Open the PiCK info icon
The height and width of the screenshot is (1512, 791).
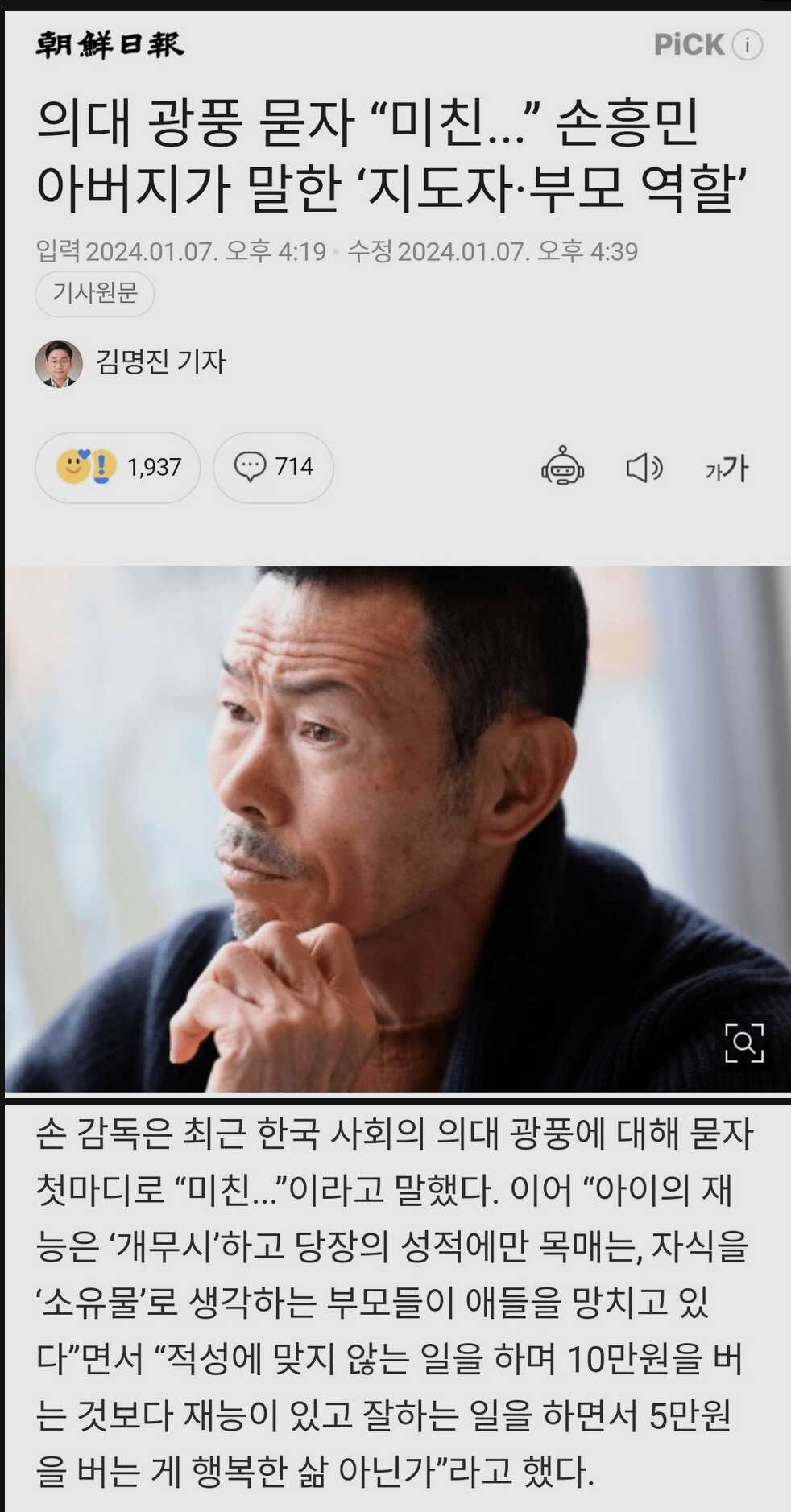[x=747, y=45]
